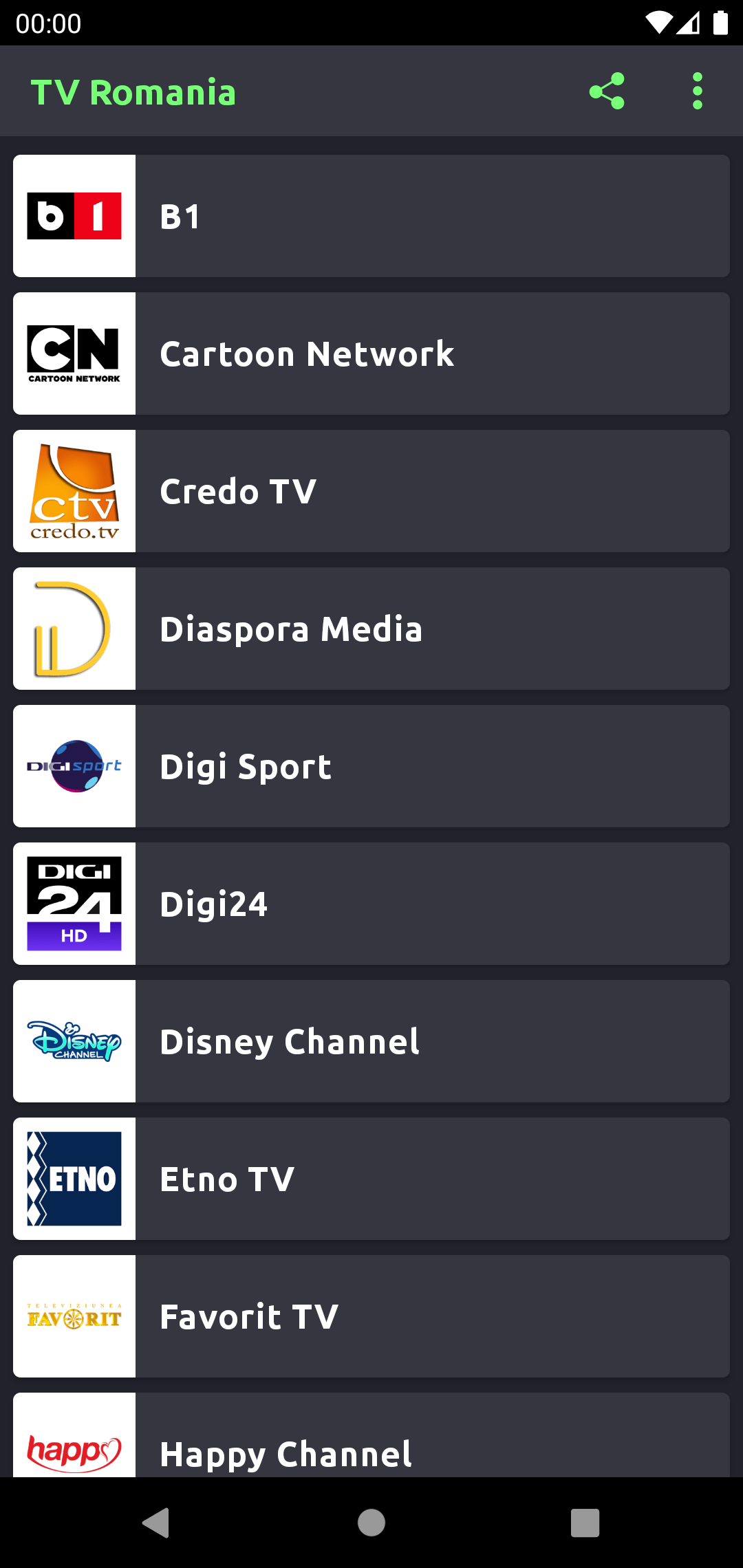743x1568 pixels.
Task: Tap the Digi Sport row
Action: tap(371, 766)
